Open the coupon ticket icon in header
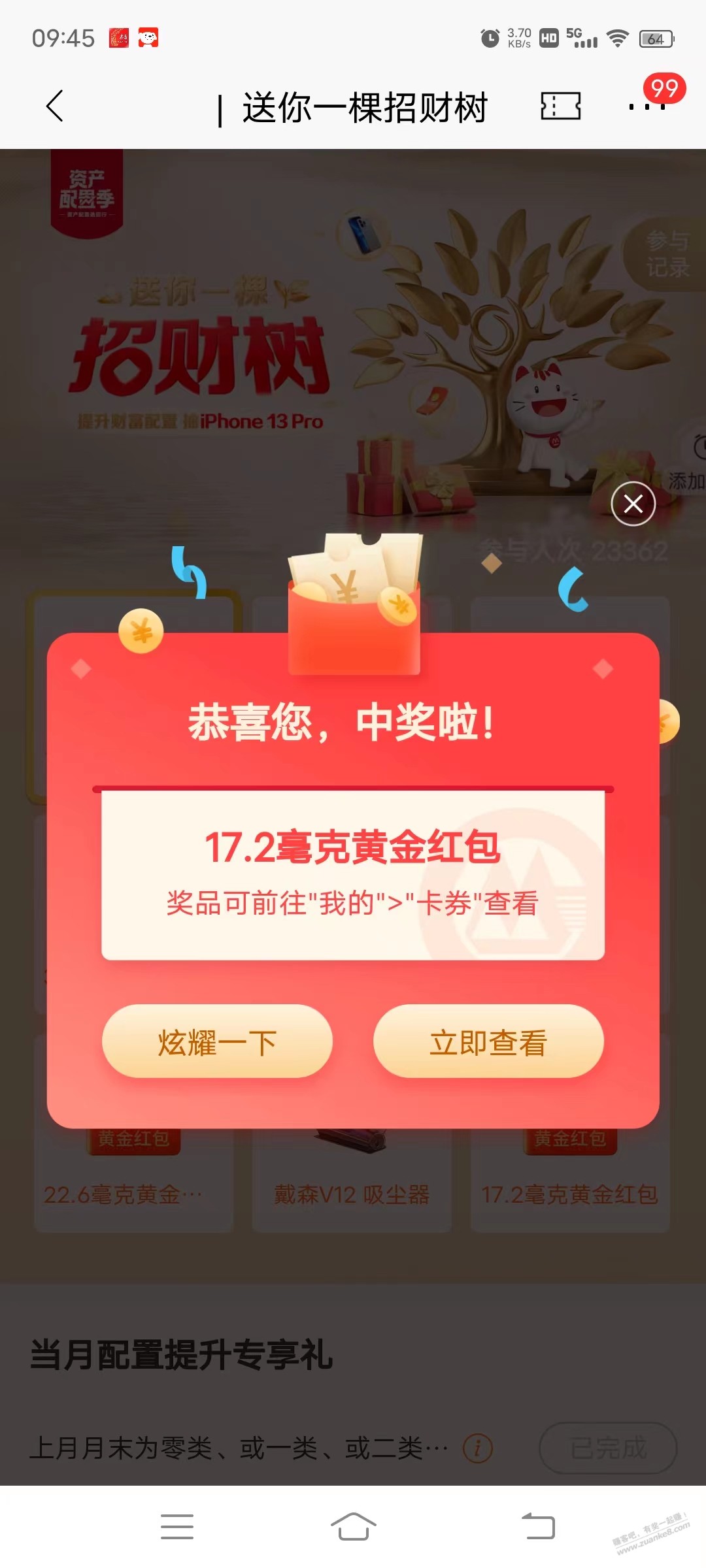The width and height of the screenshot is (706, 1568). (x=560, y=106)
